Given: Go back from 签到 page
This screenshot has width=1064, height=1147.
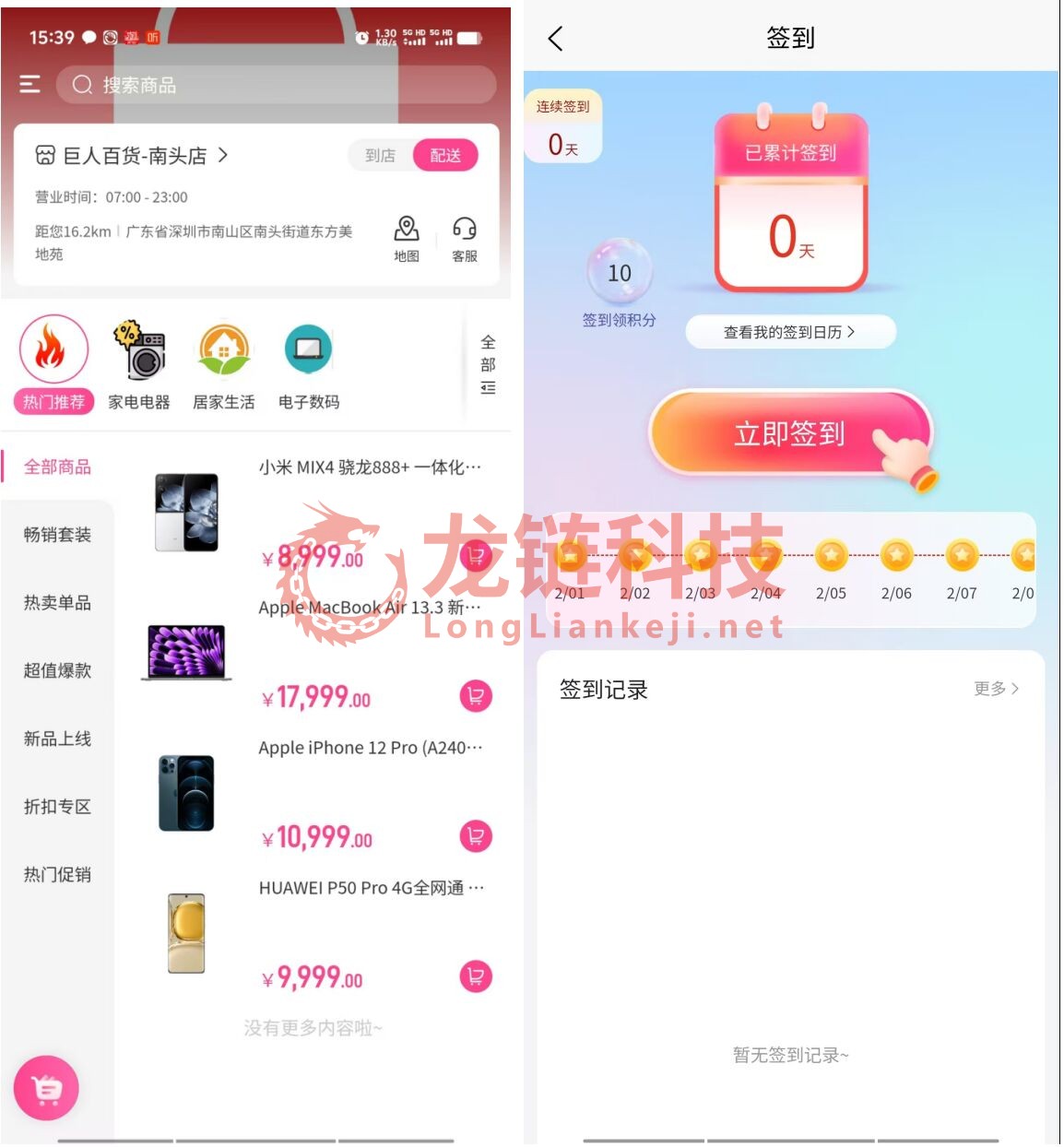Looking at the screenshot, I should tap(555, 39).
